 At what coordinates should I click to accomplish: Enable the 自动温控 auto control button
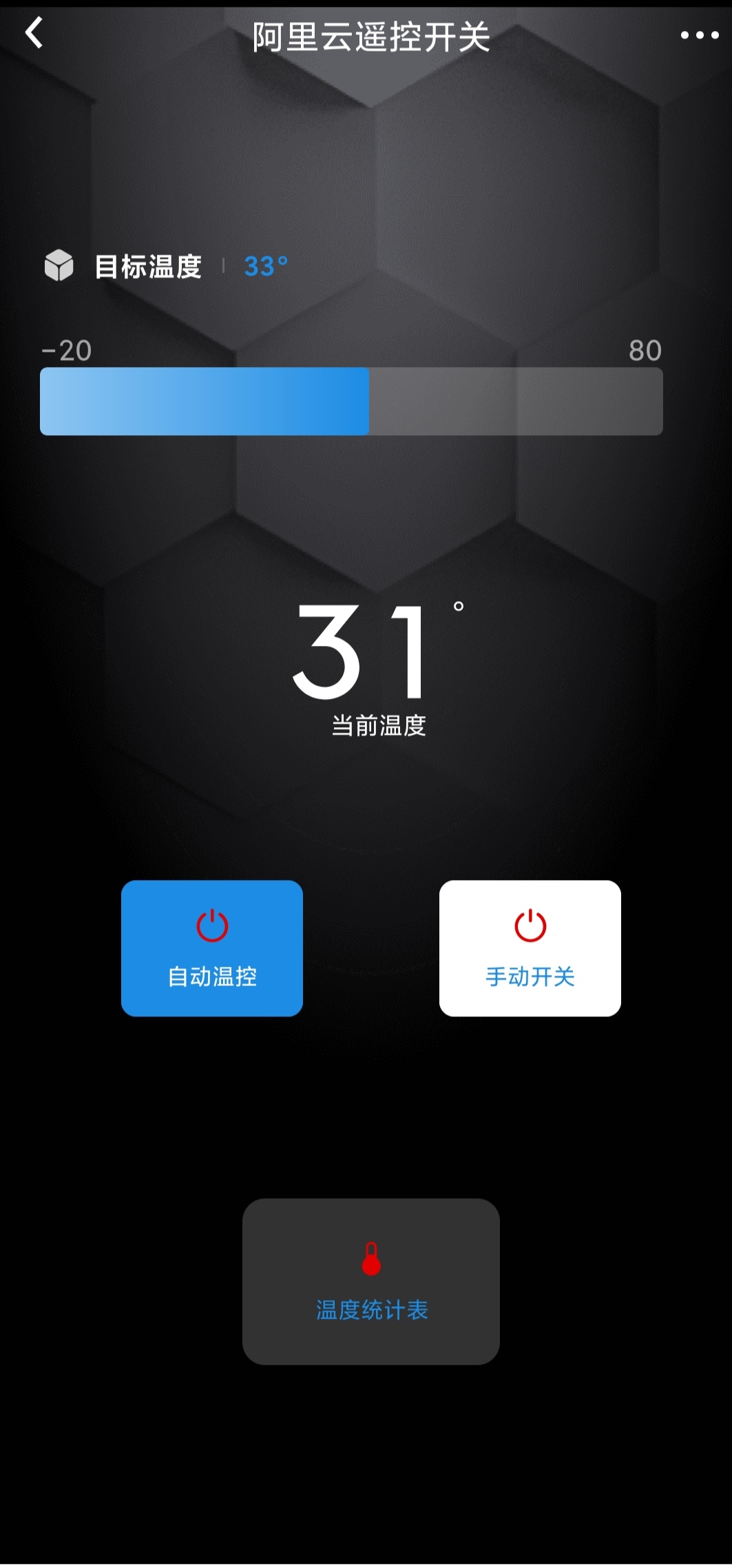pos(212,948)
